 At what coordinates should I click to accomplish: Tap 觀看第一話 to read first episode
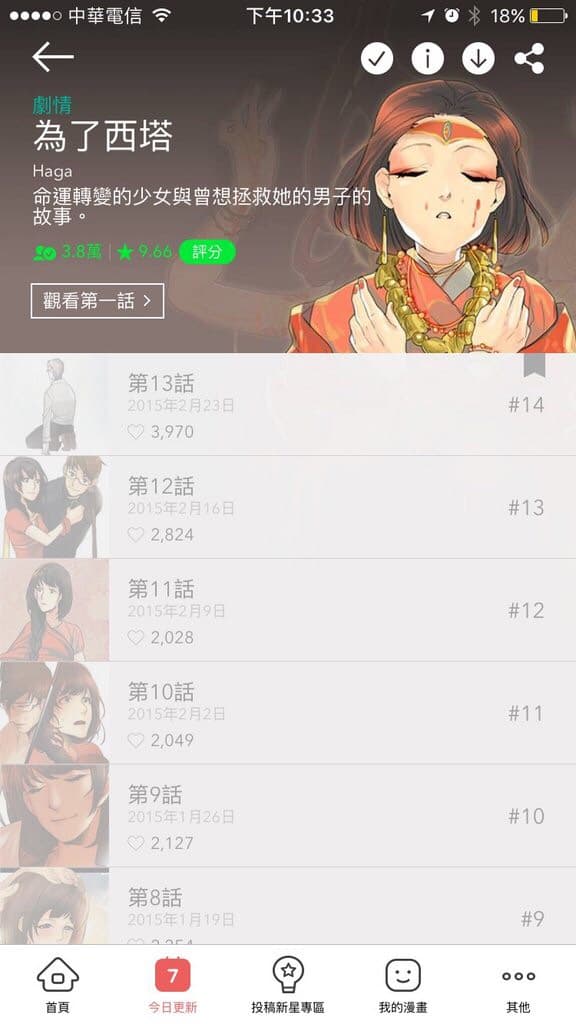point(97,300)
